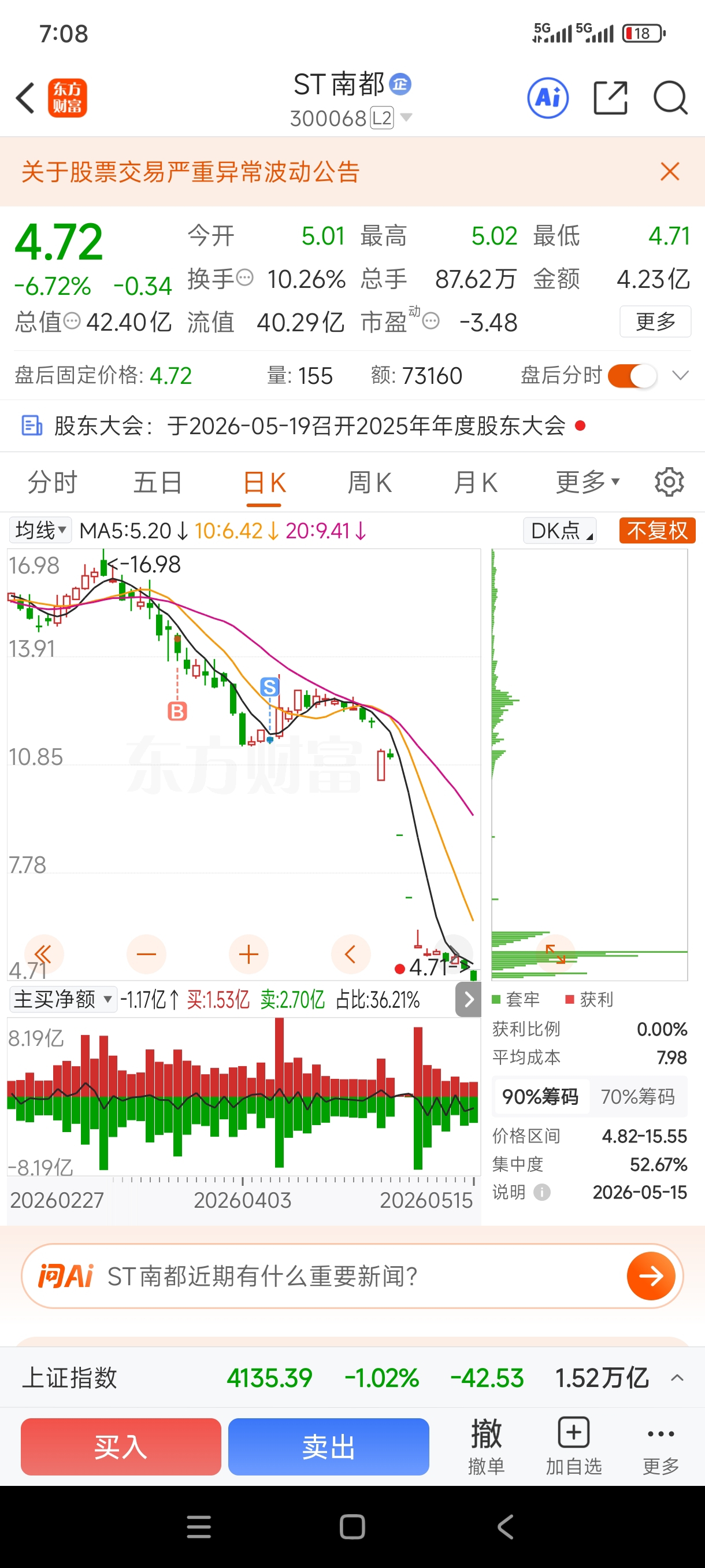Dismiss the abnormal fluctuation announcement banner
705x1568 pixels.
coord(670,172)
